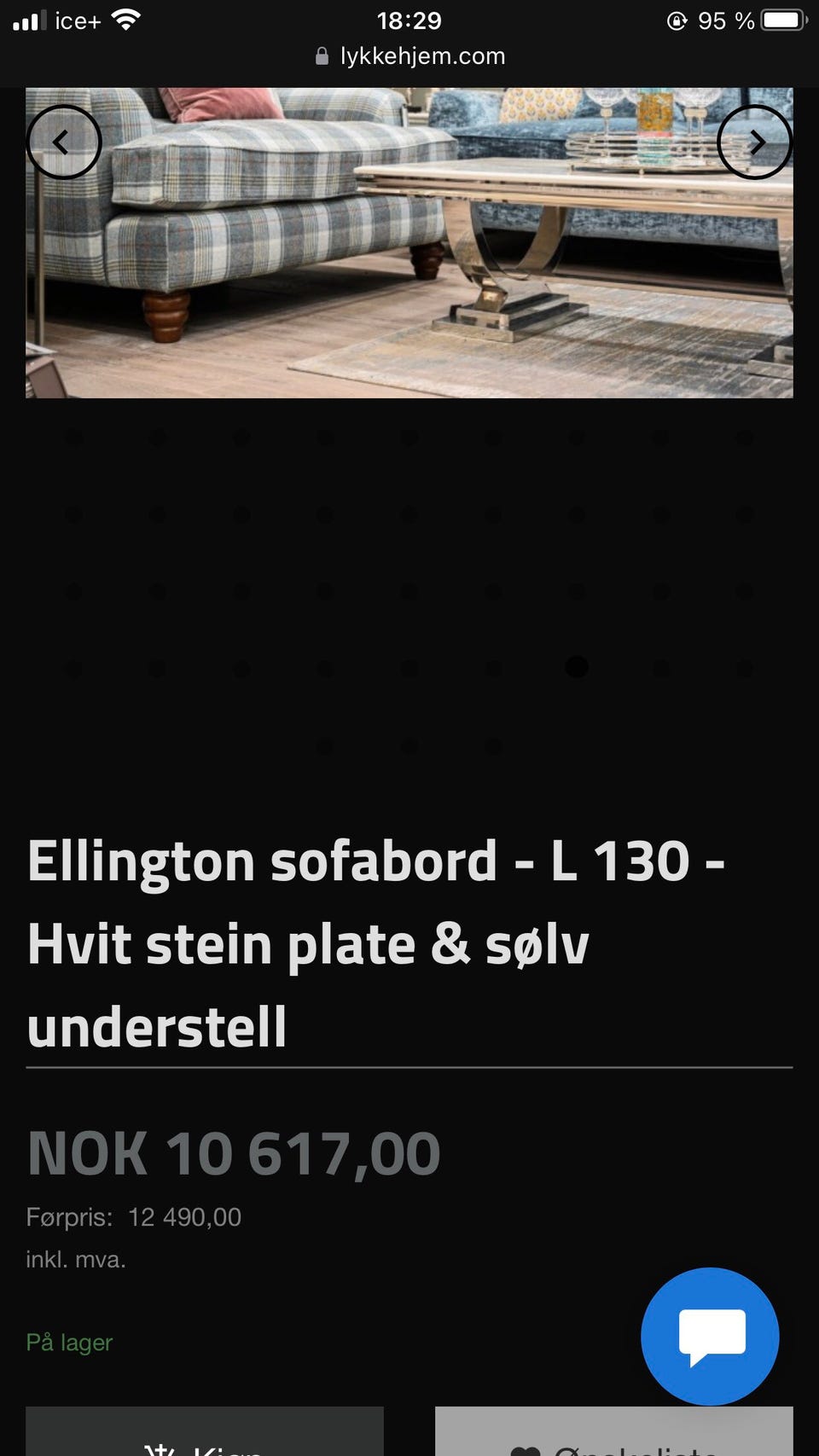Click the padlock icon beside lykkehjem.com
Screen dimensions: 819x1456
[x=322, y=55]
